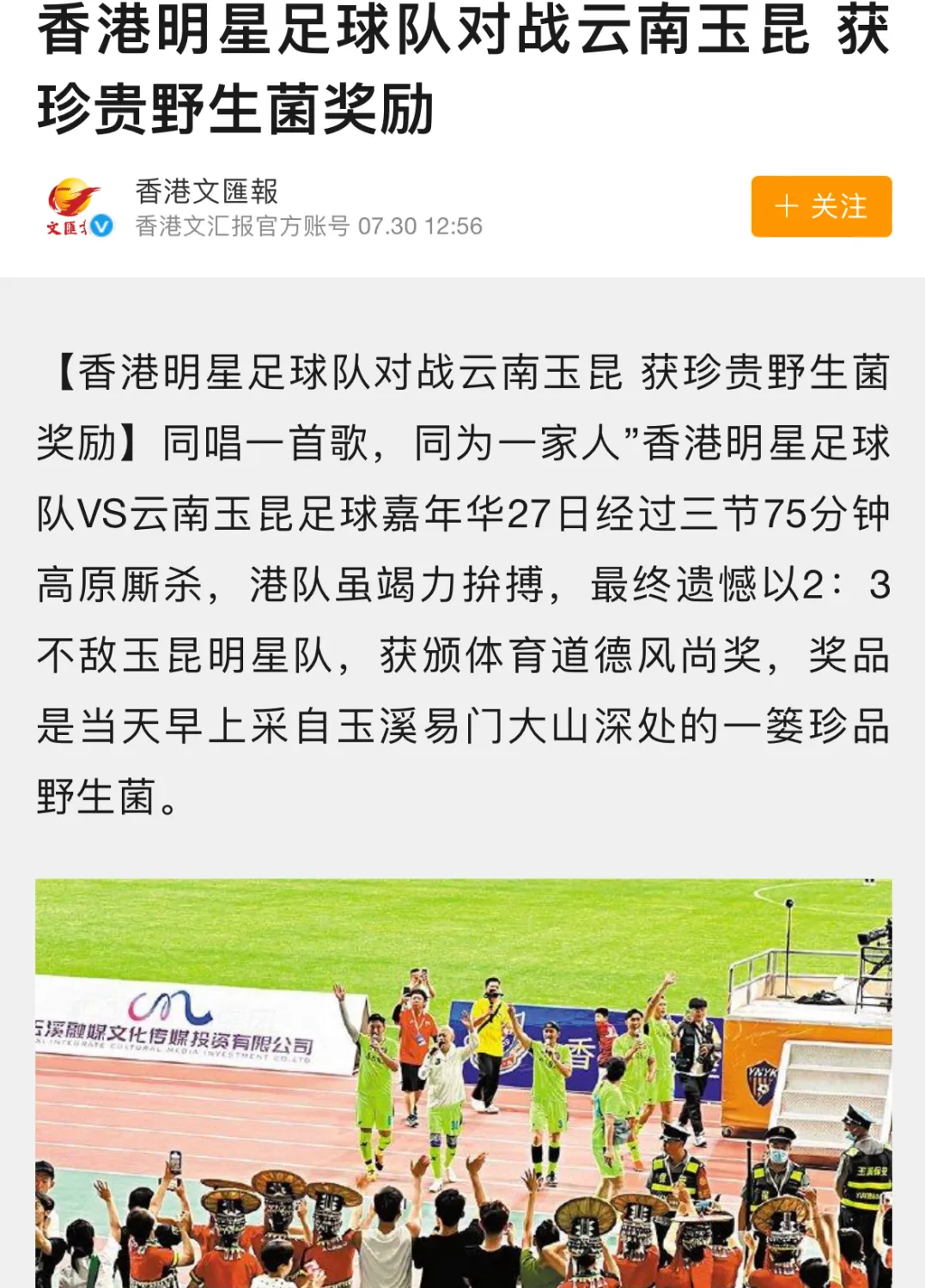Follow 香港文匯報 with the 关注 button
Viewport: 925px width, 1288px height.
tap(820, 206)
